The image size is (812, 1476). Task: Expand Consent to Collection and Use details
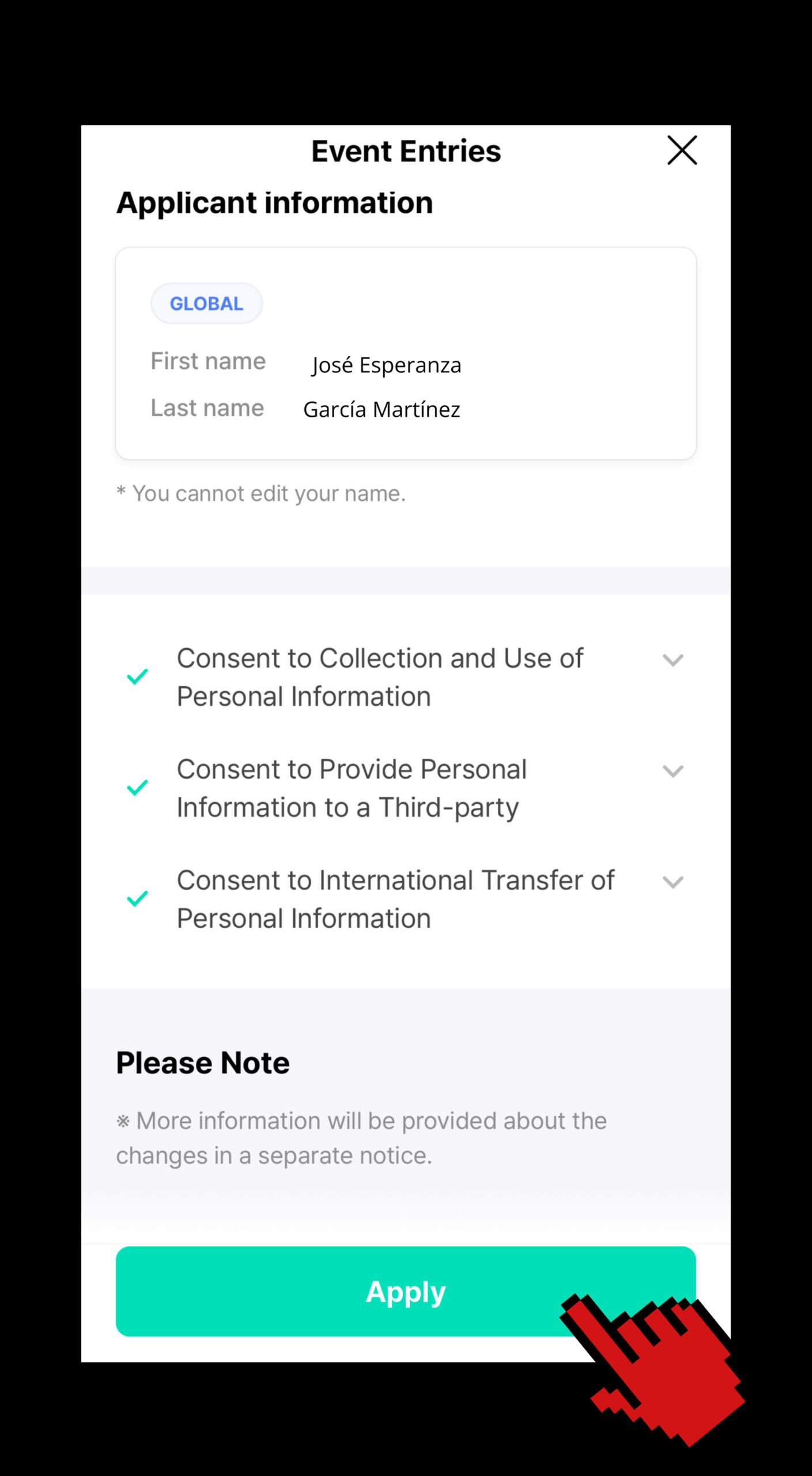coord(673,660)
